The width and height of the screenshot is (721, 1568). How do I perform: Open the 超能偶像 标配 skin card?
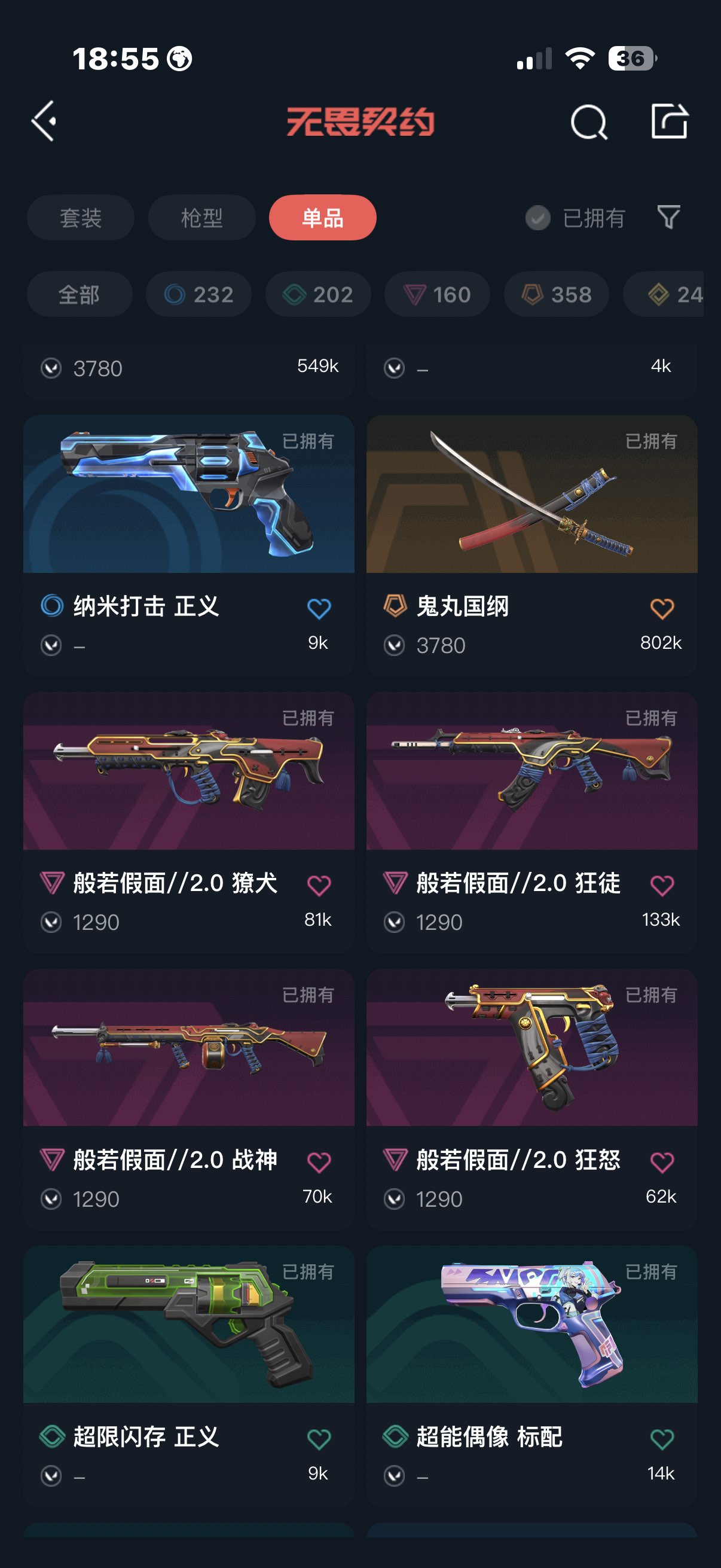point(531,1376)
